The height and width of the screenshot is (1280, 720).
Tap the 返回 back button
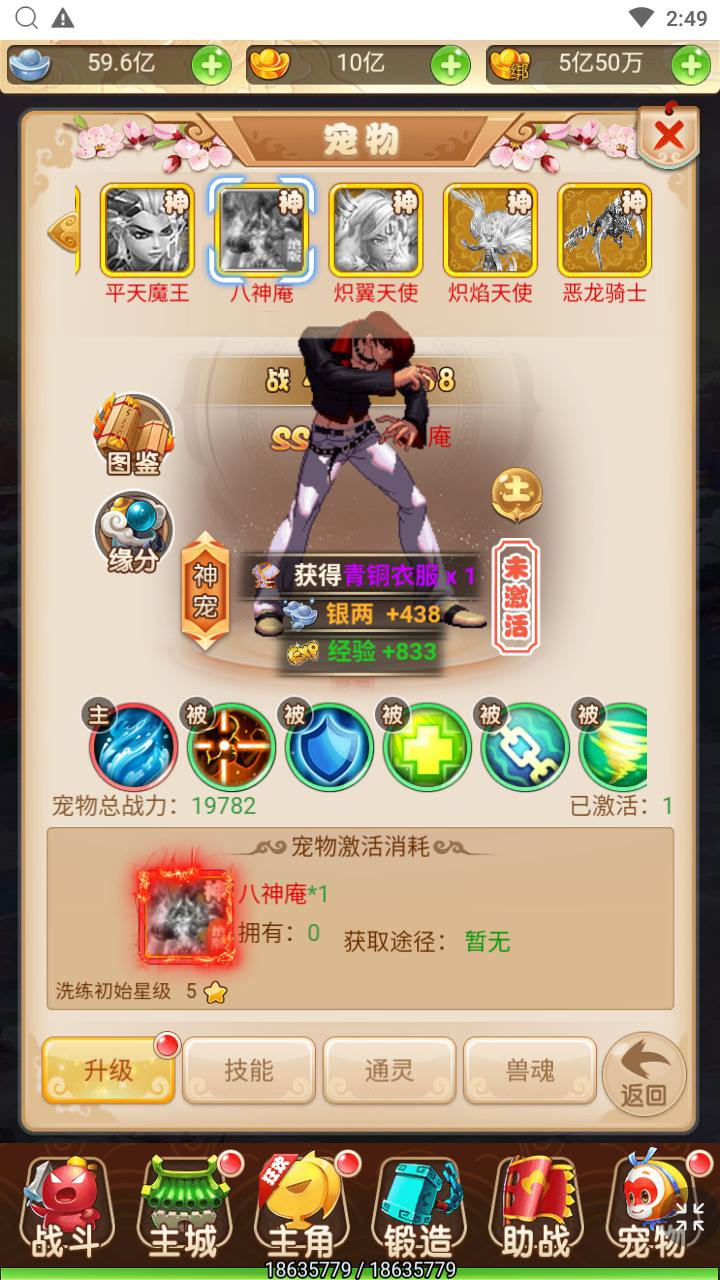[x=644, y=1074]
